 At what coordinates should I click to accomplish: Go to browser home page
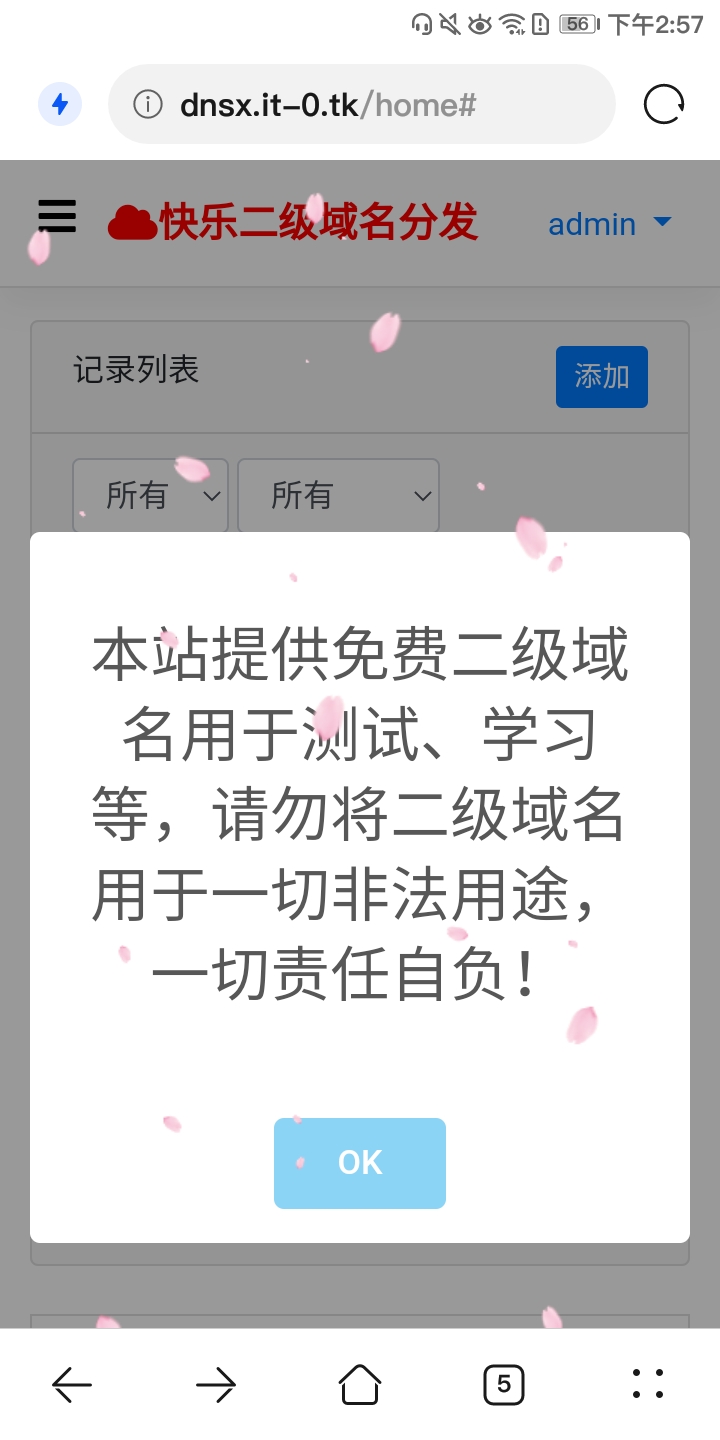tap(360, 1384)
